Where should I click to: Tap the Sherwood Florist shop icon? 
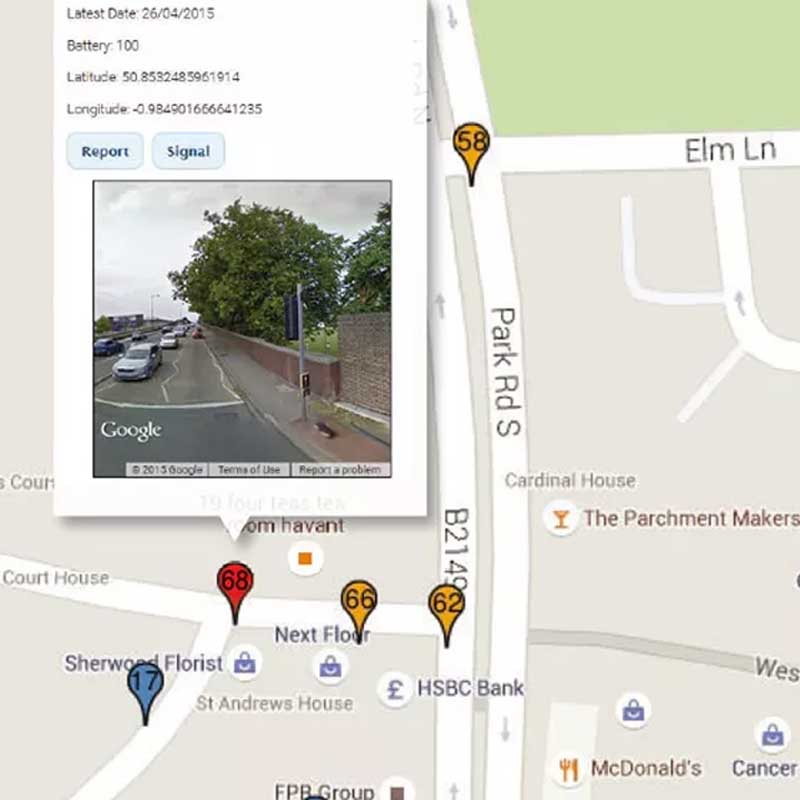(244, 663)
